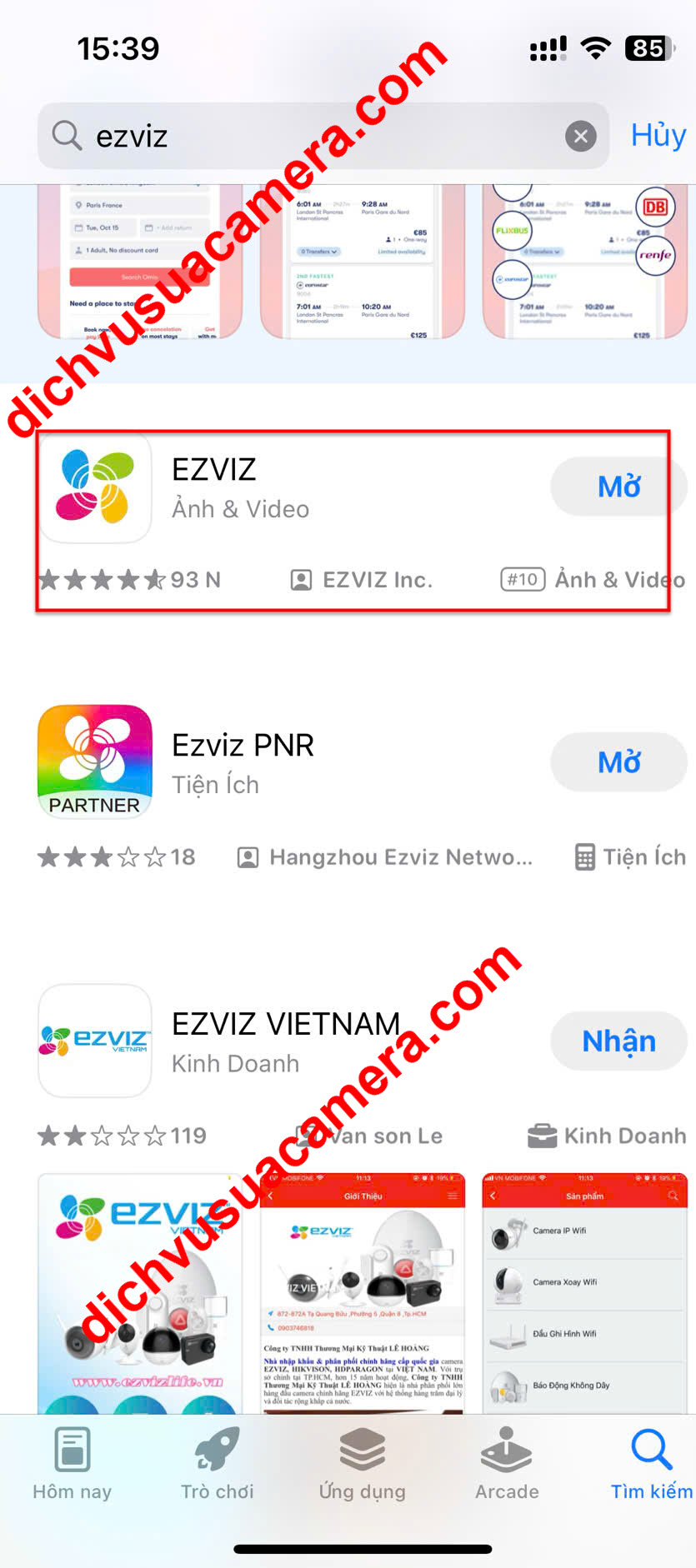Clear the ezviz search text
Viewport: 696px width, 1568px height.
coord(580,136)
